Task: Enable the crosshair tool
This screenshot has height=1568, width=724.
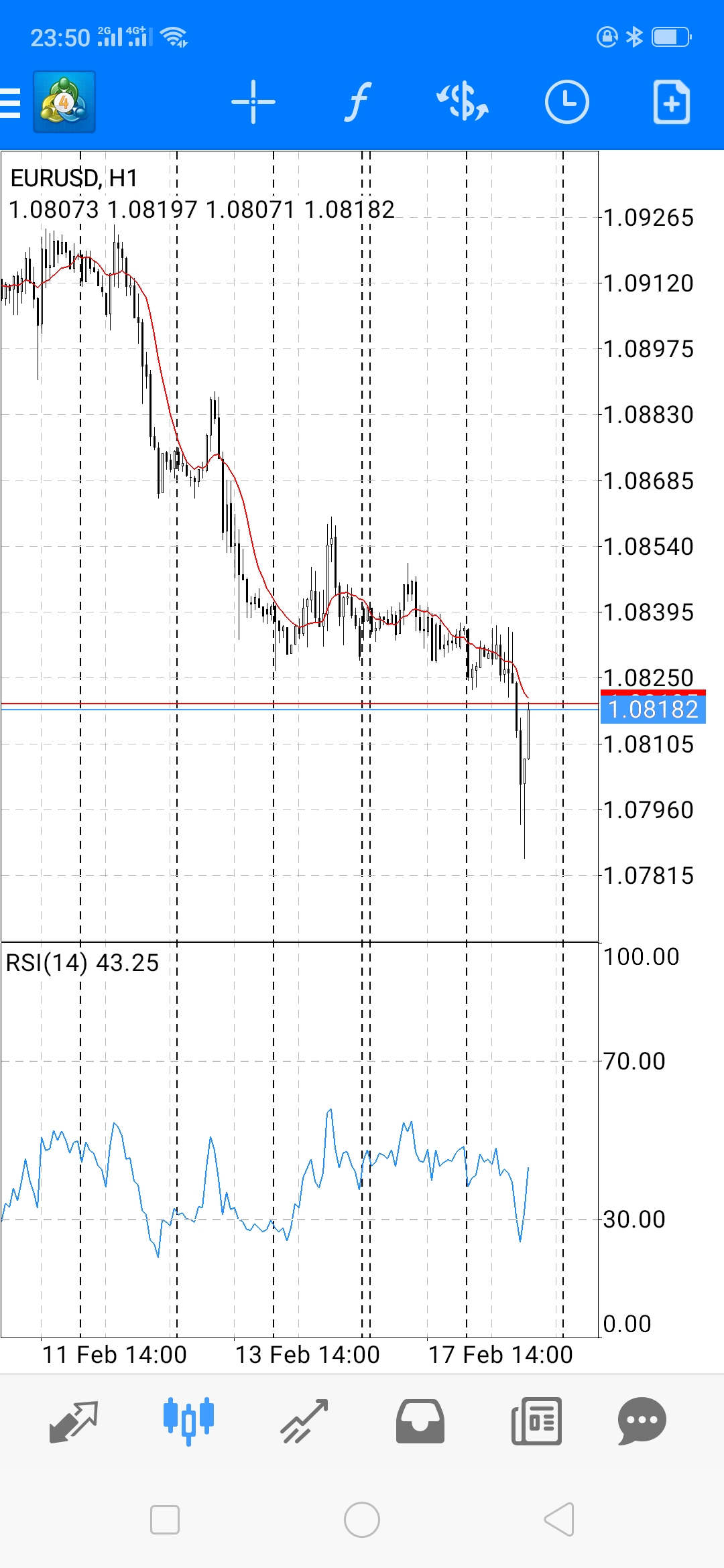Action: tap(253, 102)
